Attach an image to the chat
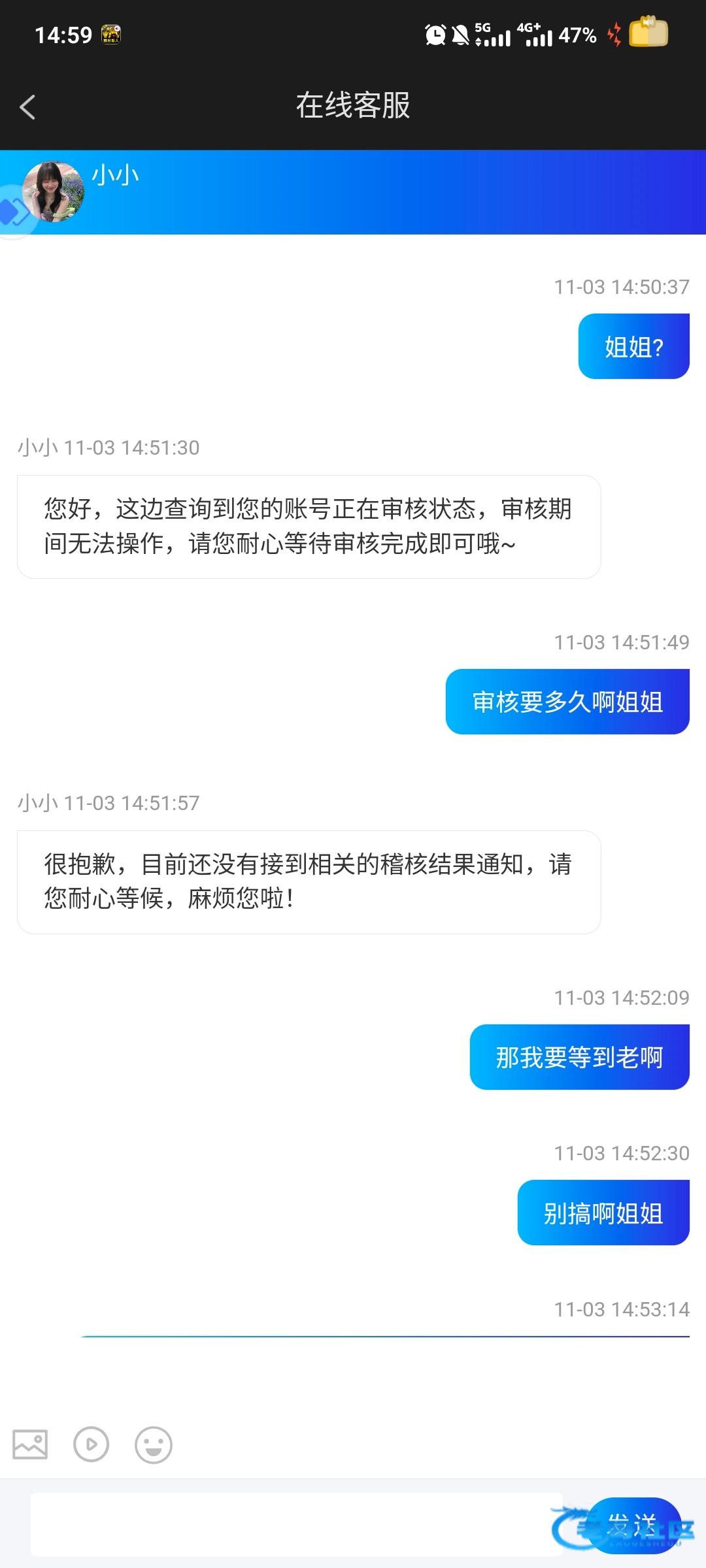Screen dimensions: 706x1568 tap(30, 1444)
